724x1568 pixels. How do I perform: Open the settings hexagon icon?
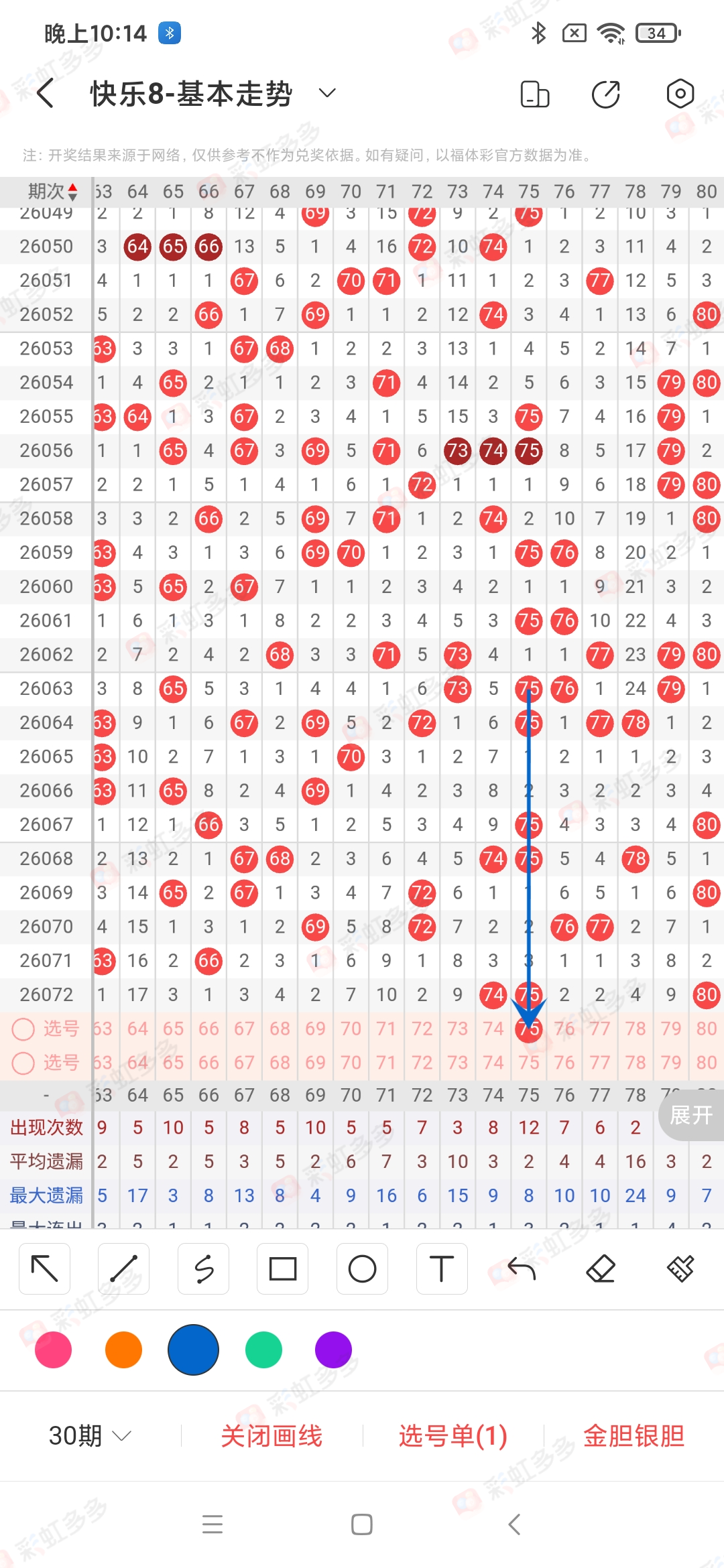(x=680, y=94)
